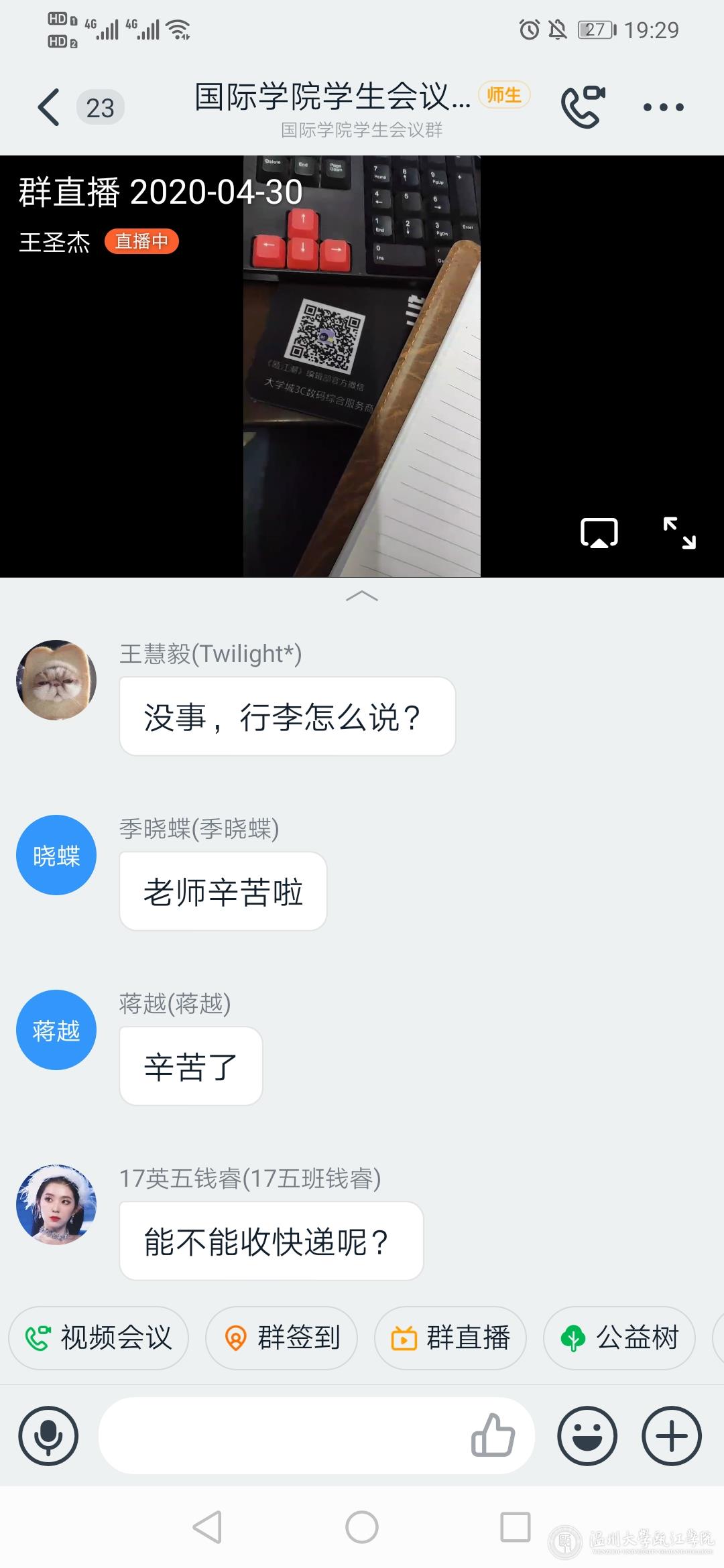Open 王慧毅's avatar profile
This screenshot has width=724, height=1568.
[56, 680]
